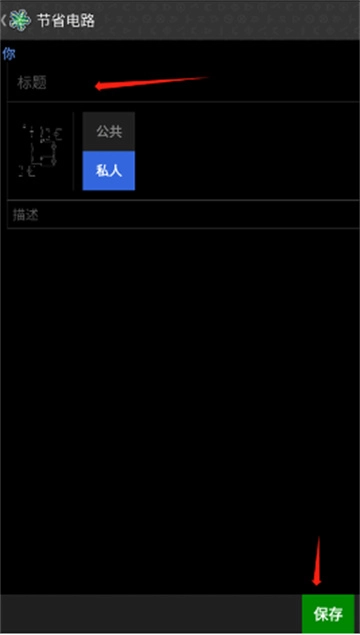Tap the 描述 description field
This screenshot has width=360, height=635.
coord(183,215)
